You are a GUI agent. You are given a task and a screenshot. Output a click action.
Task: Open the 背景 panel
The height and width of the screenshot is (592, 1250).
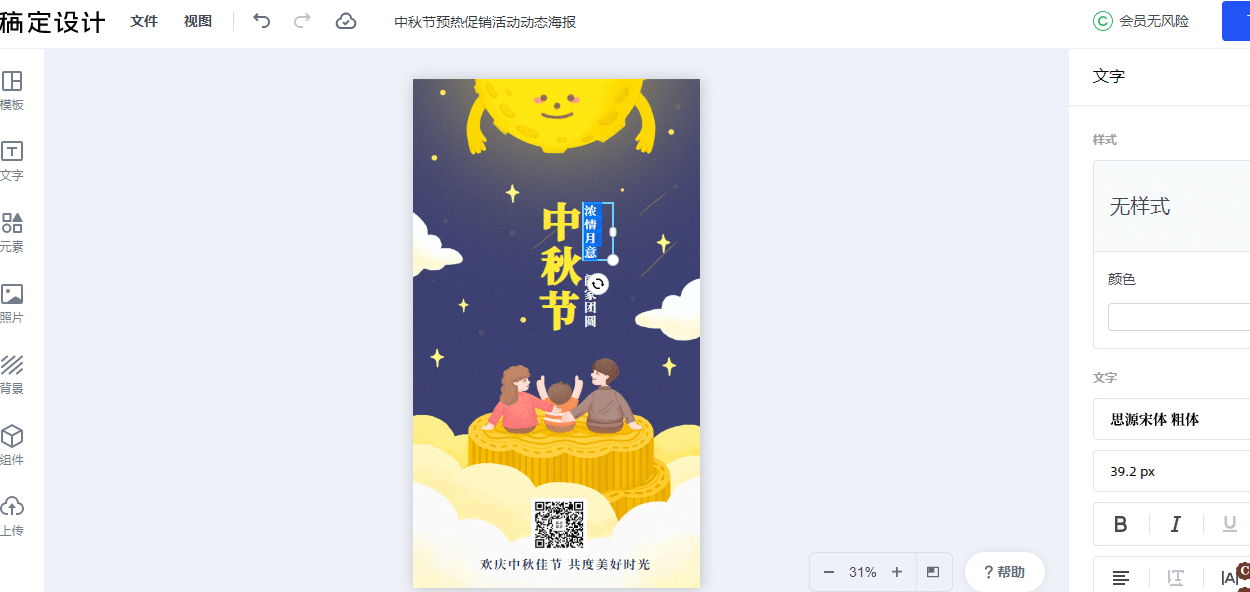[x=12, y=374]
